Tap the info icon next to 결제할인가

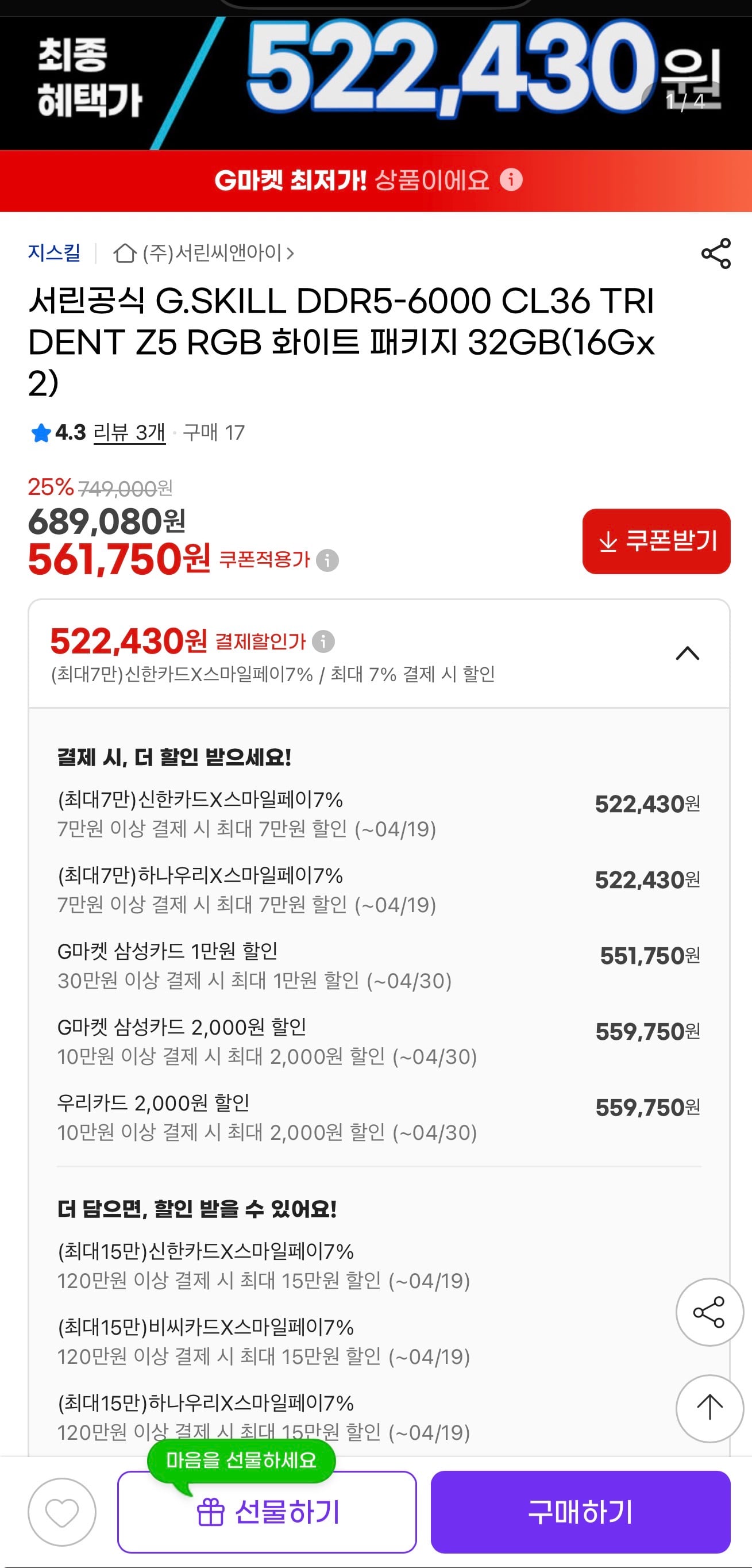[323, 641]
